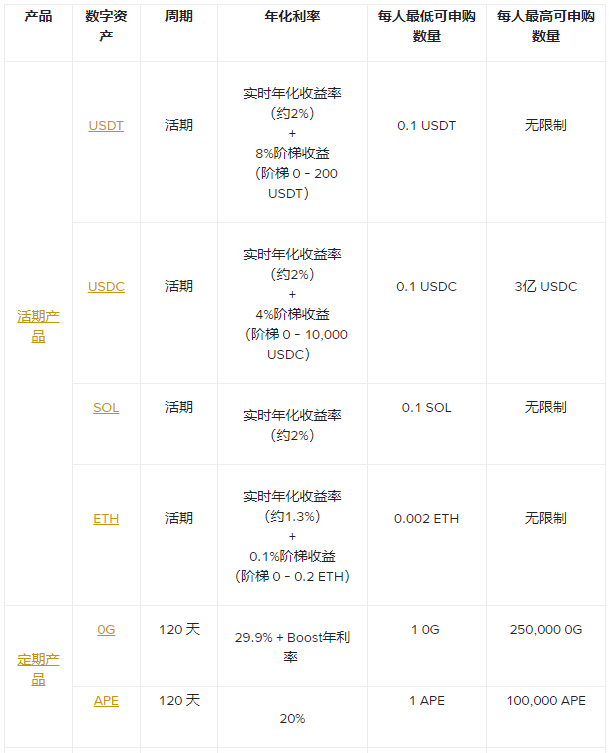This screenshot has width=609, height=753.
Task: Open the ETH asset link
Action: click(106, 519)
